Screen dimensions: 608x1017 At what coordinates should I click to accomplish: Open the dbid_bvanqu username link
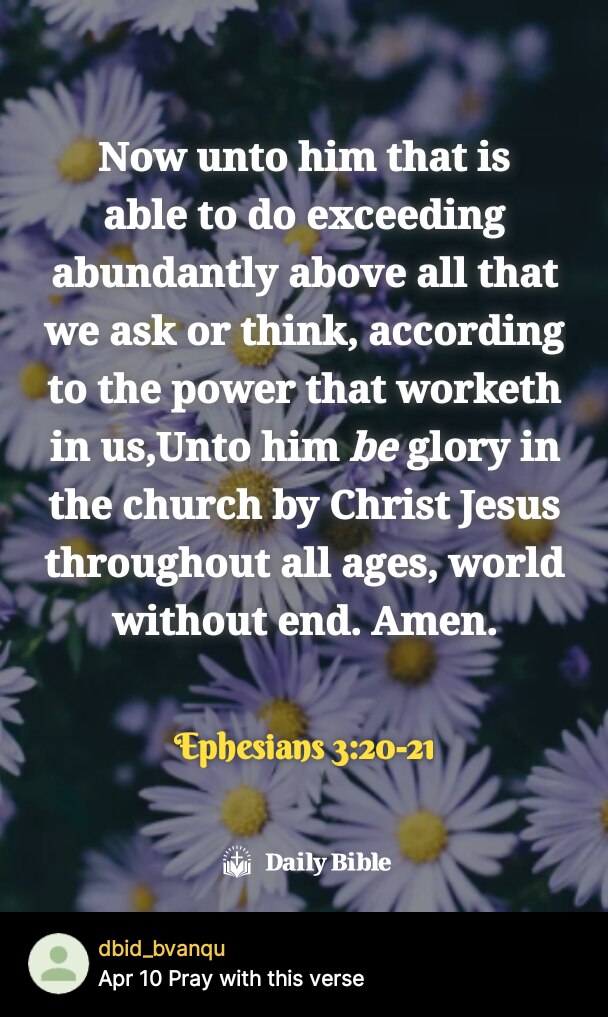[155, 949]
